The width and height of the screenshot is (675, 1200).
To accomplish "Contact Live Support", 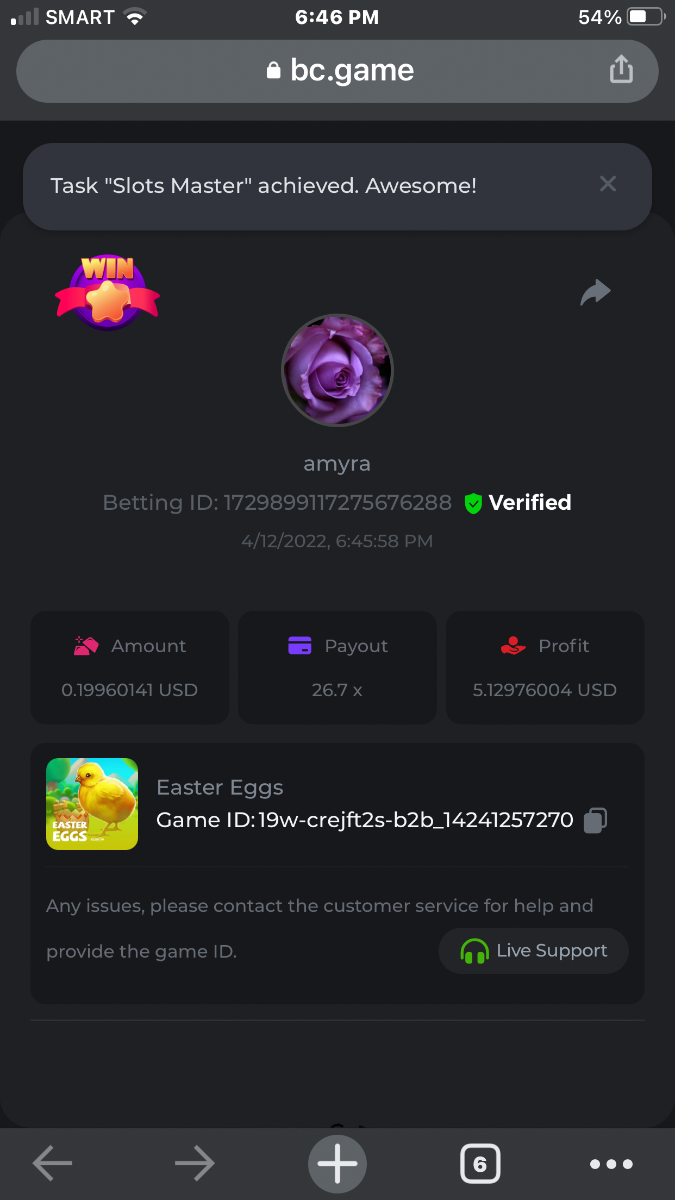I will tap(534, 951).
